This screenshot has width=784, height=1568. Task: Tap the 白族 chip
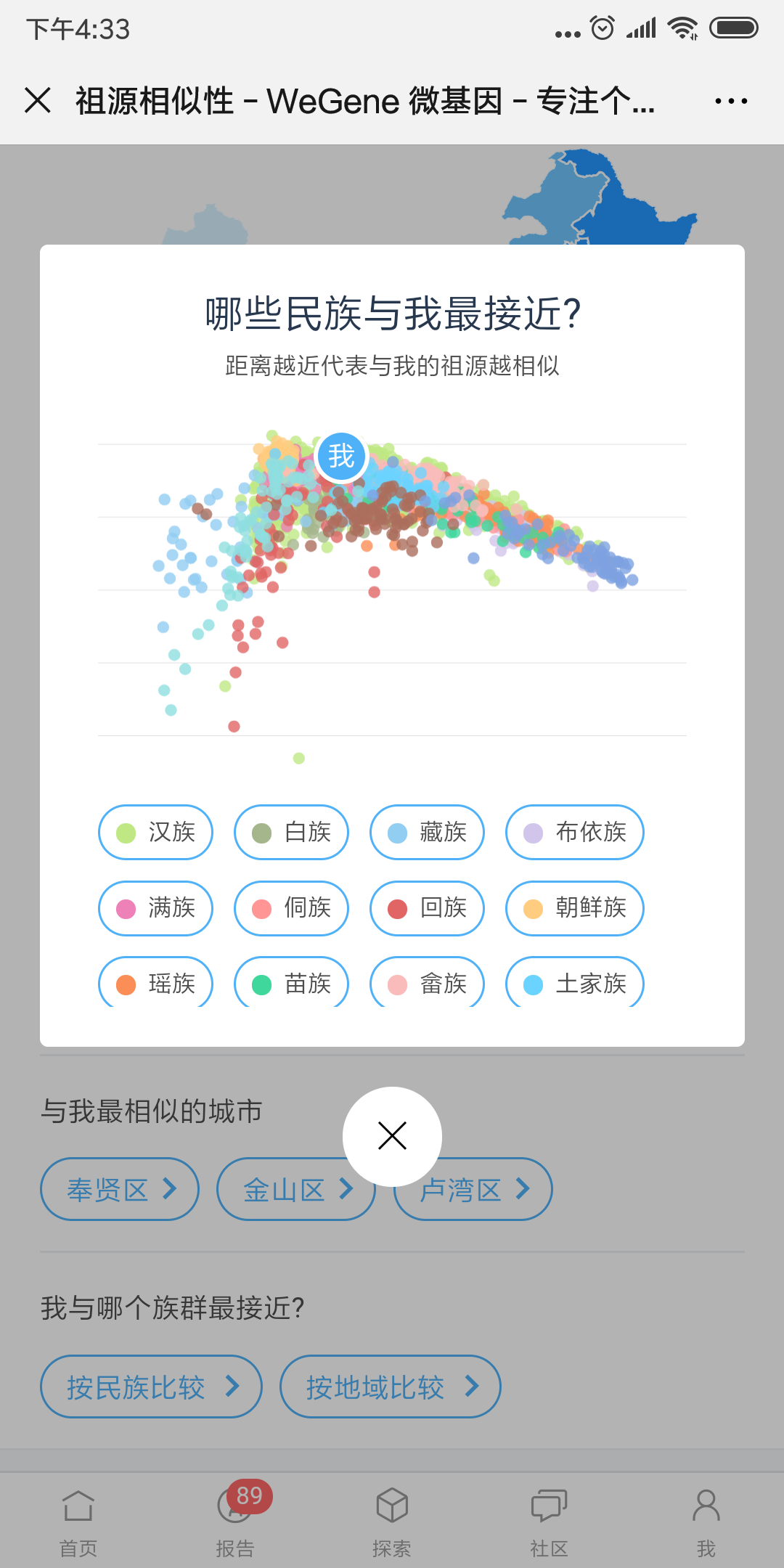click(x=291, y=832)
